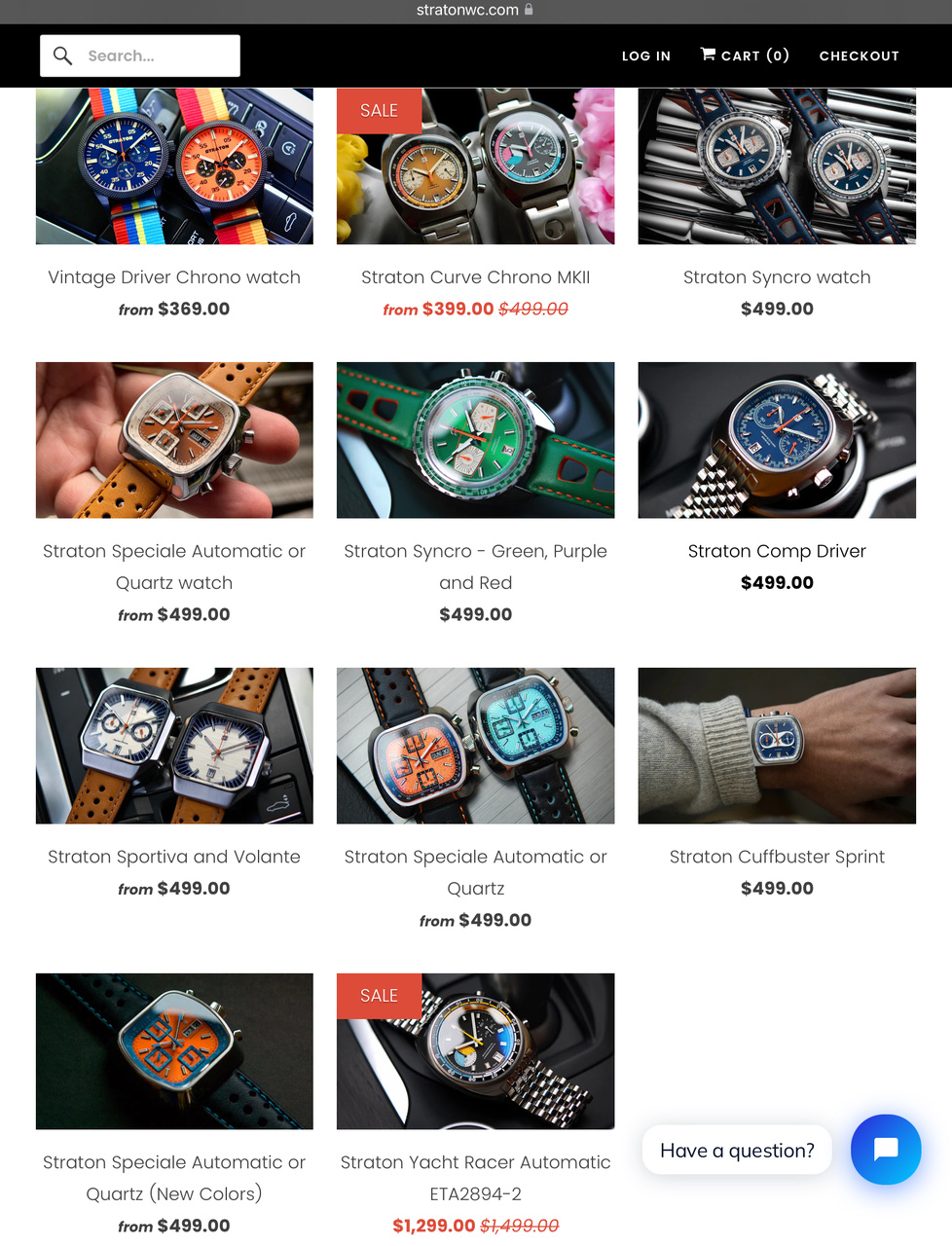Open the Log In page
Viewport: 952px width, 1246px height.
(646, 56)
